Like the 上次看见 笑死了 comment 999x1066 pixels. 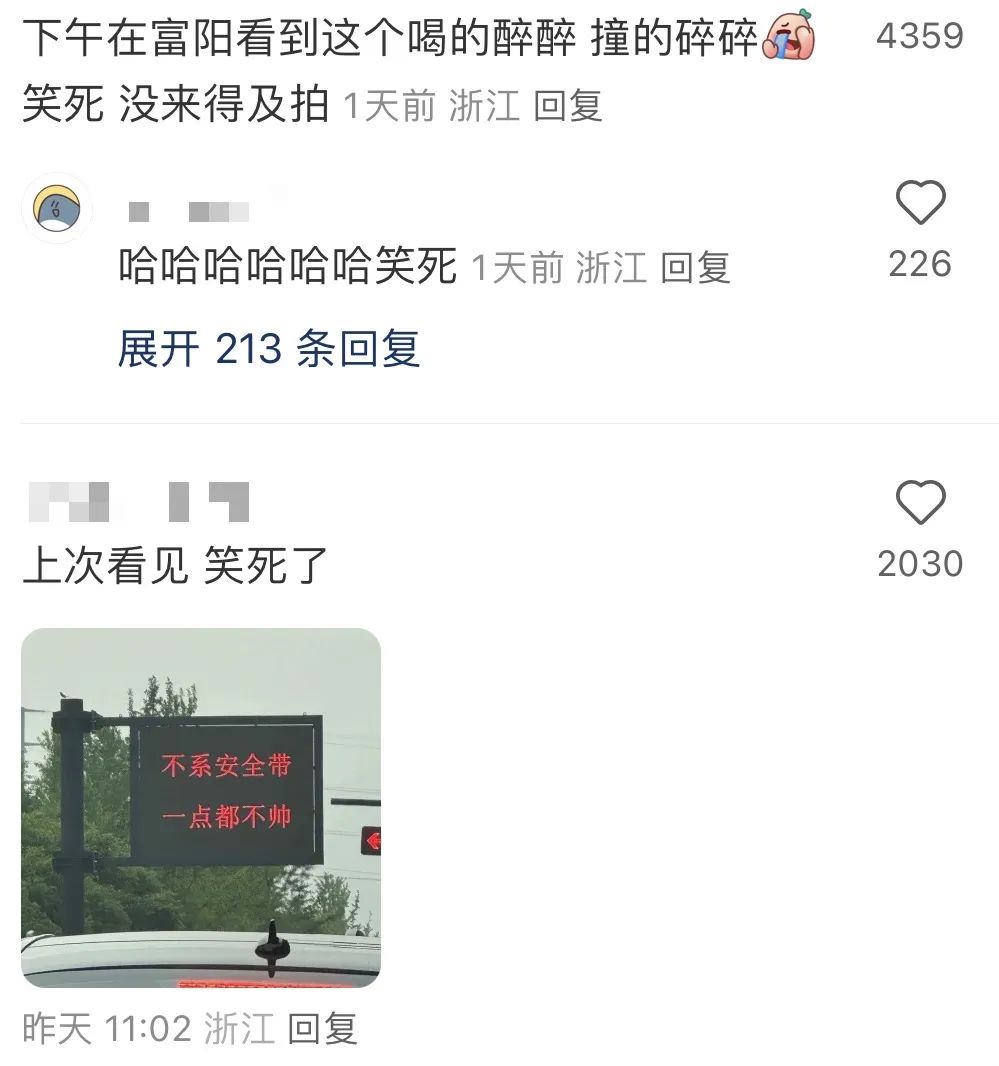[x=919, y=503]
